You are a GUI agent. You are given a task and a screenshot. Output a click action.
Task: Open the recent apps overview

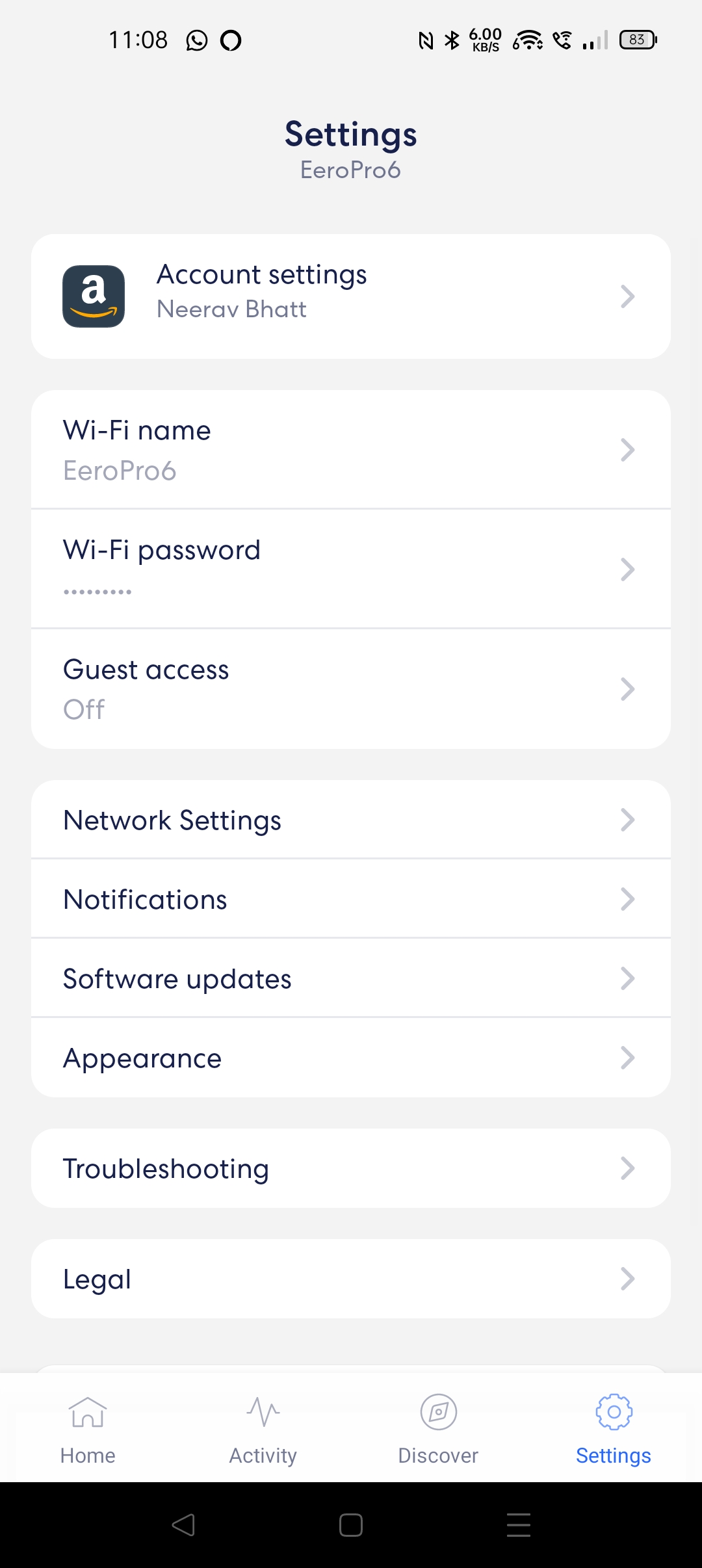click(x=519, y=1525)
